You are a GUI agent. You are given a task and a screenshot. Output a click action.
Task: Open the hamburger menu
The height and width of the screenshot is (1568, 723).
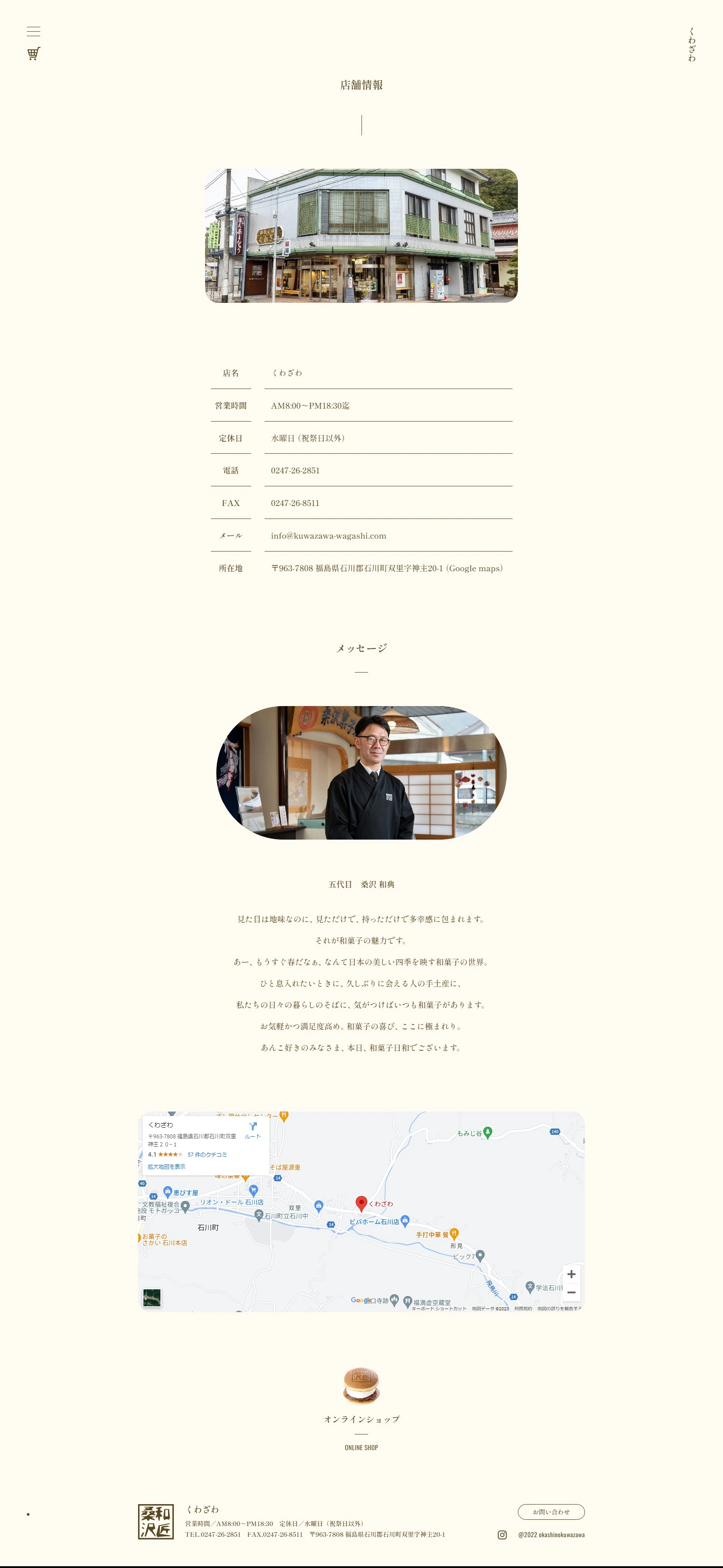click(34, 32)
